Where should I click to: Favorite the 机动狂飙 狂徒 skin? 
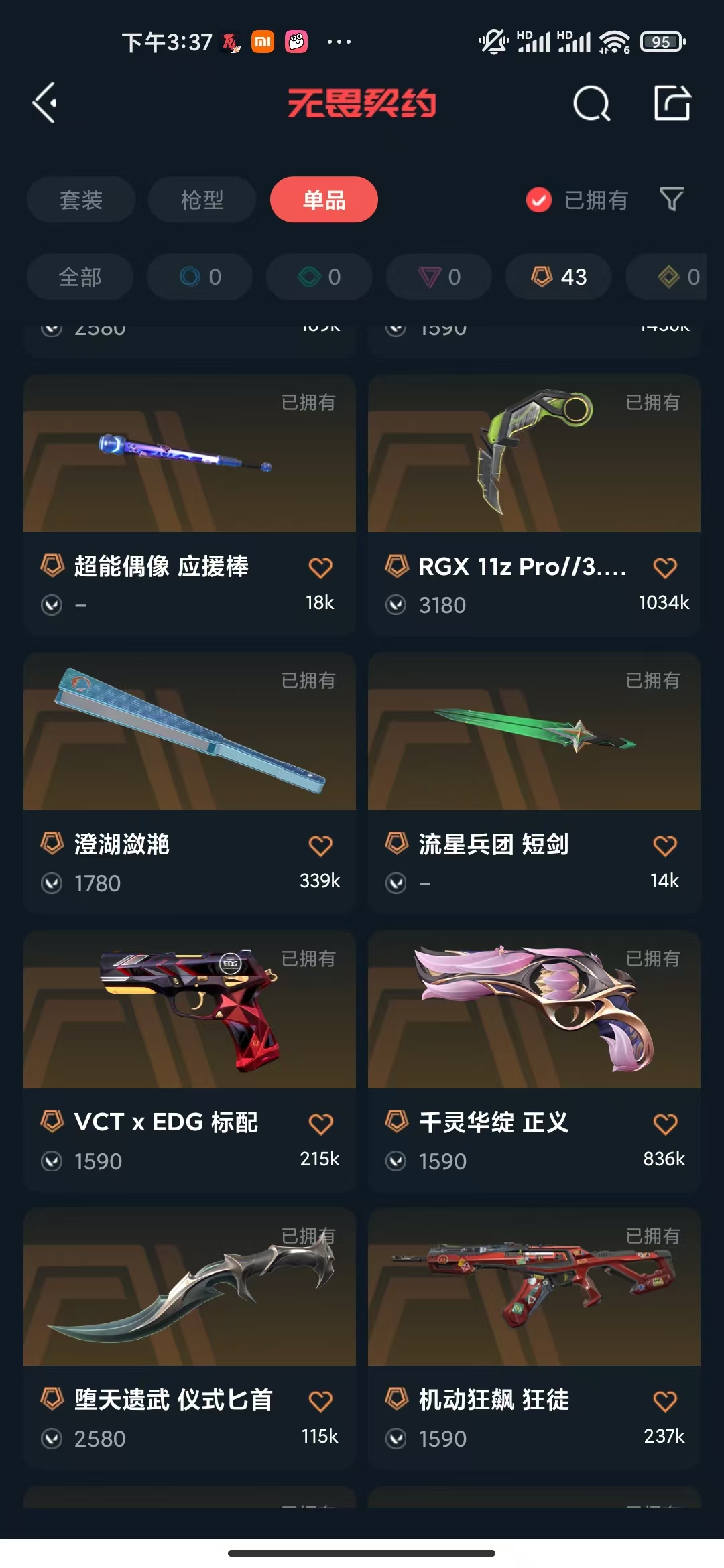[665, 1401]
